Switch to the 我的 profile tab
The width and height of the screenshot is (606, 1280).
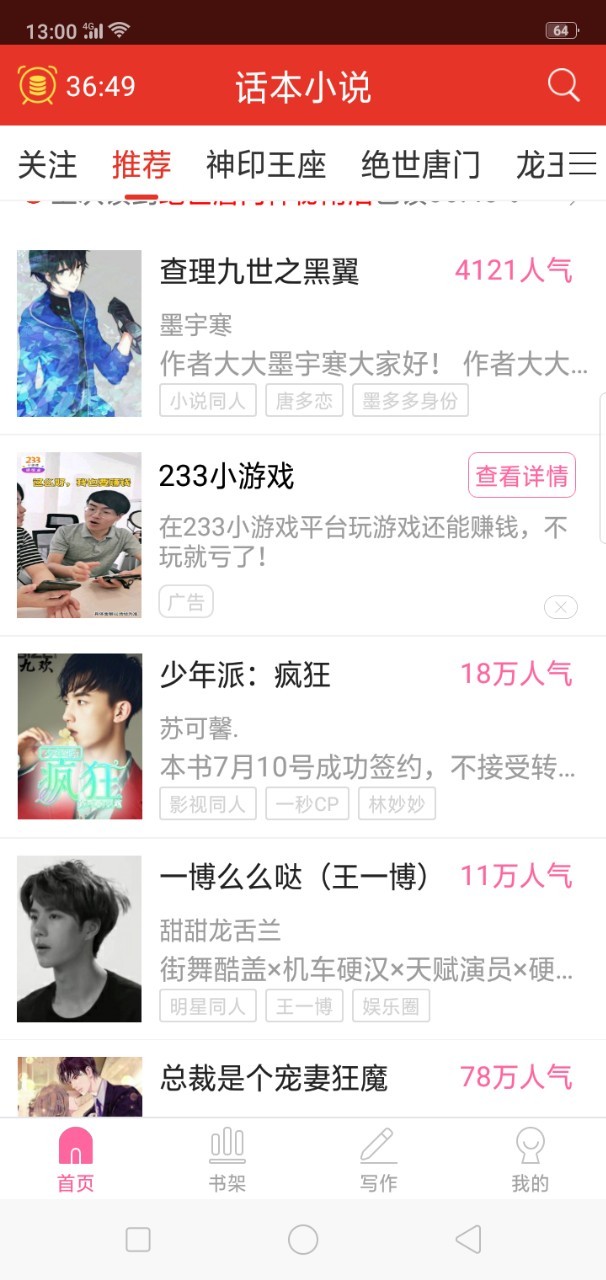pyautogui.click(x=530, y=1159)
